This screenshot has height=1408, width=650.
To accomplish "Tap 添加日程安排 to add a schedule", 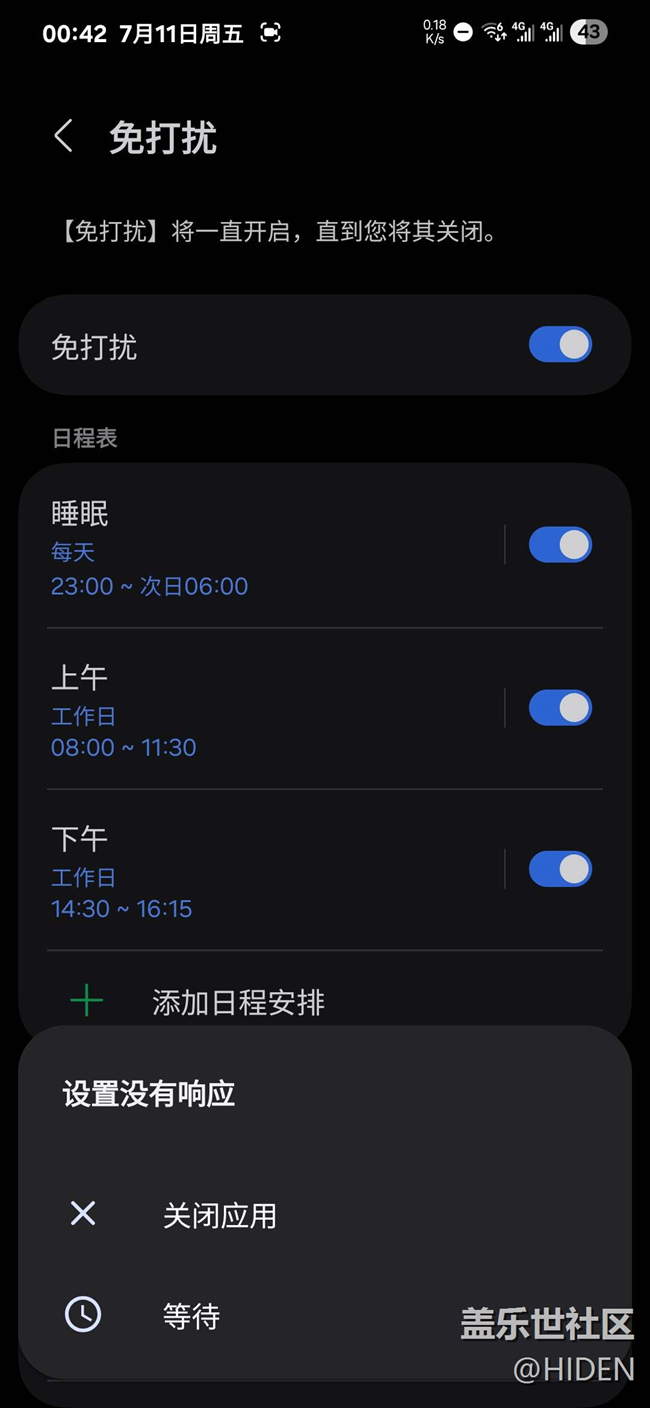I will point(238,1002).
